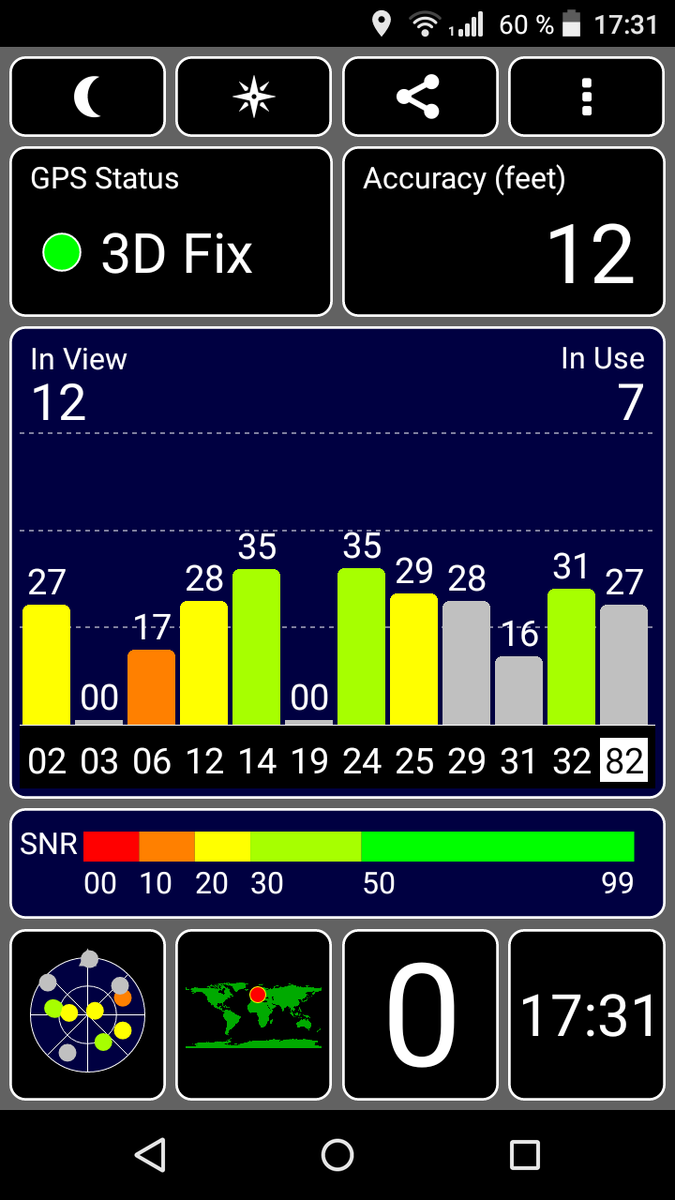Go to the home screen
This screenshot has height=1200, width=675.
[x=337, y=1155]
